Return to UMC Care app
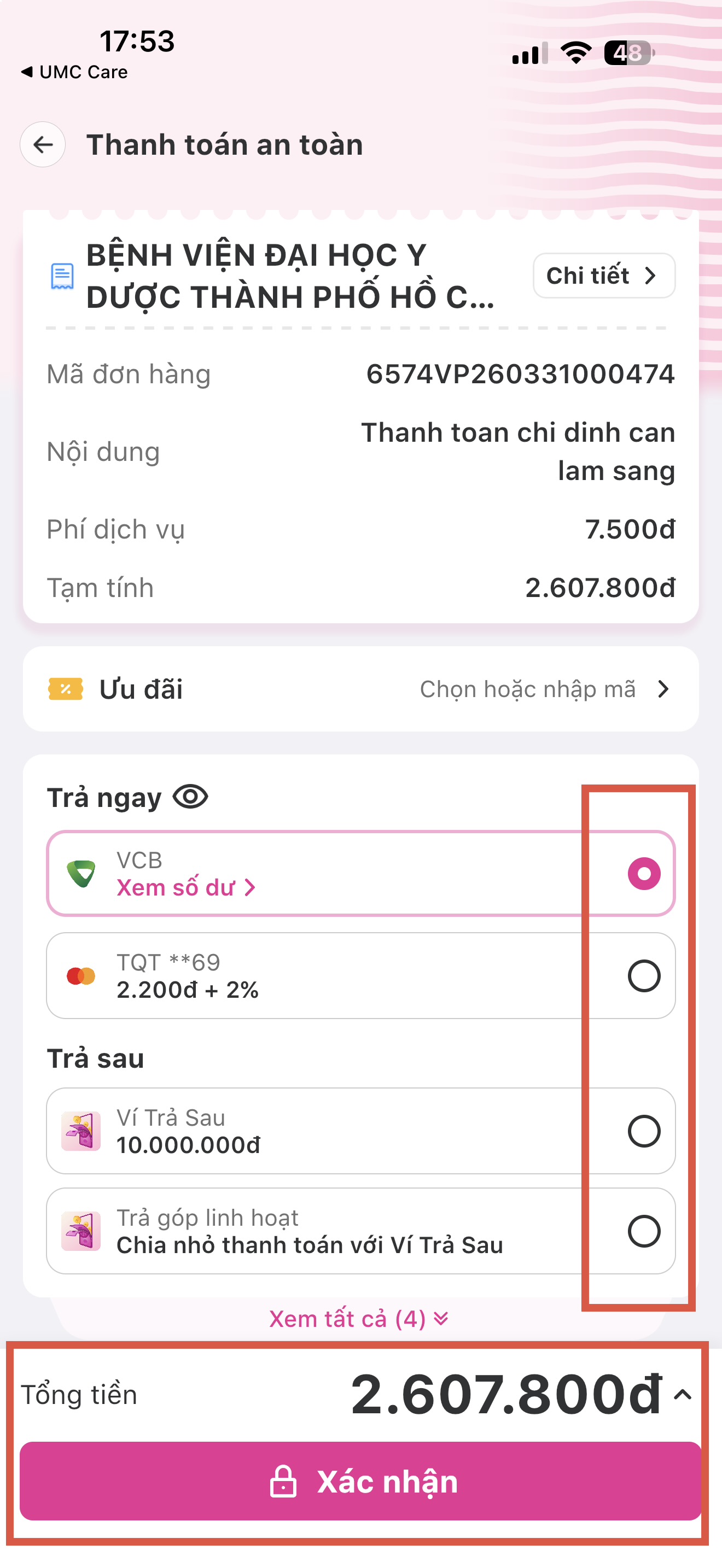The width and height of the screenshot is (722, 1568). [x=74, y=72]
